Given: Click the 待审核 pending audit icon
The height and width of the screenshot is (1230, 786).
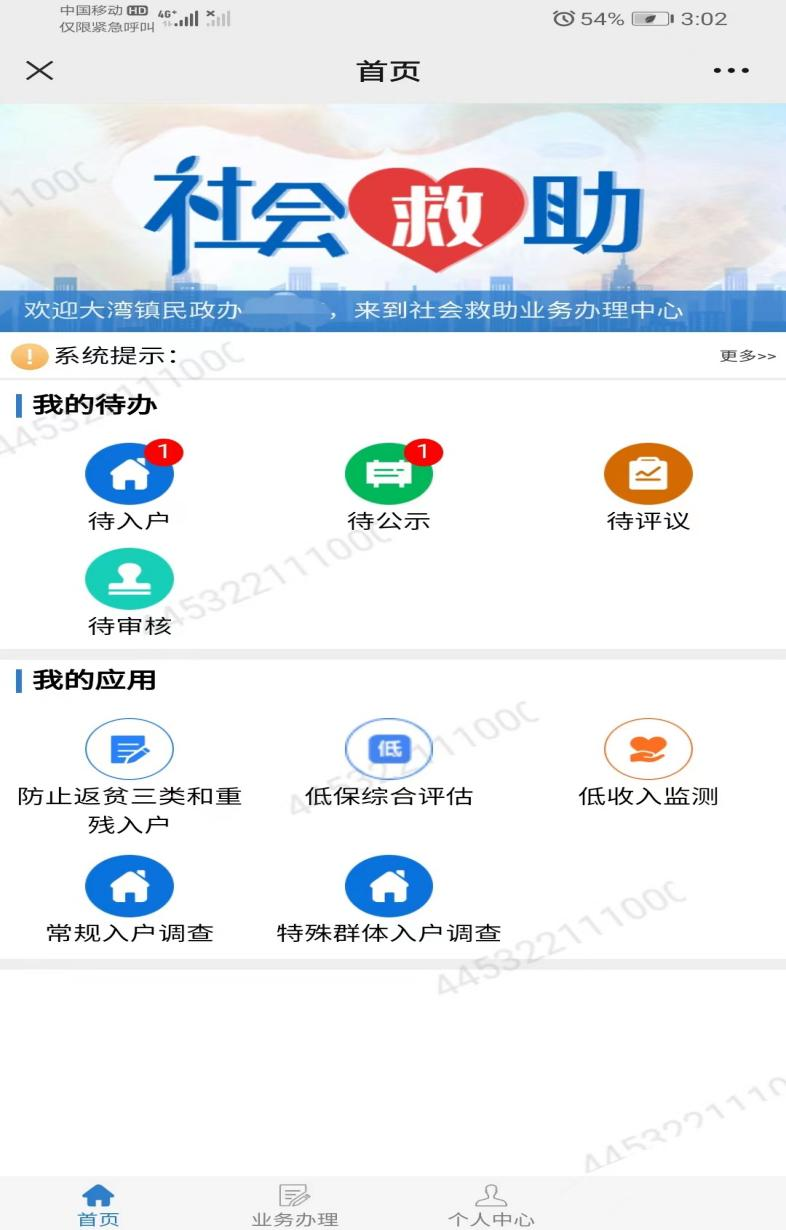Looking at the screenshot, I should pos(129,578).
